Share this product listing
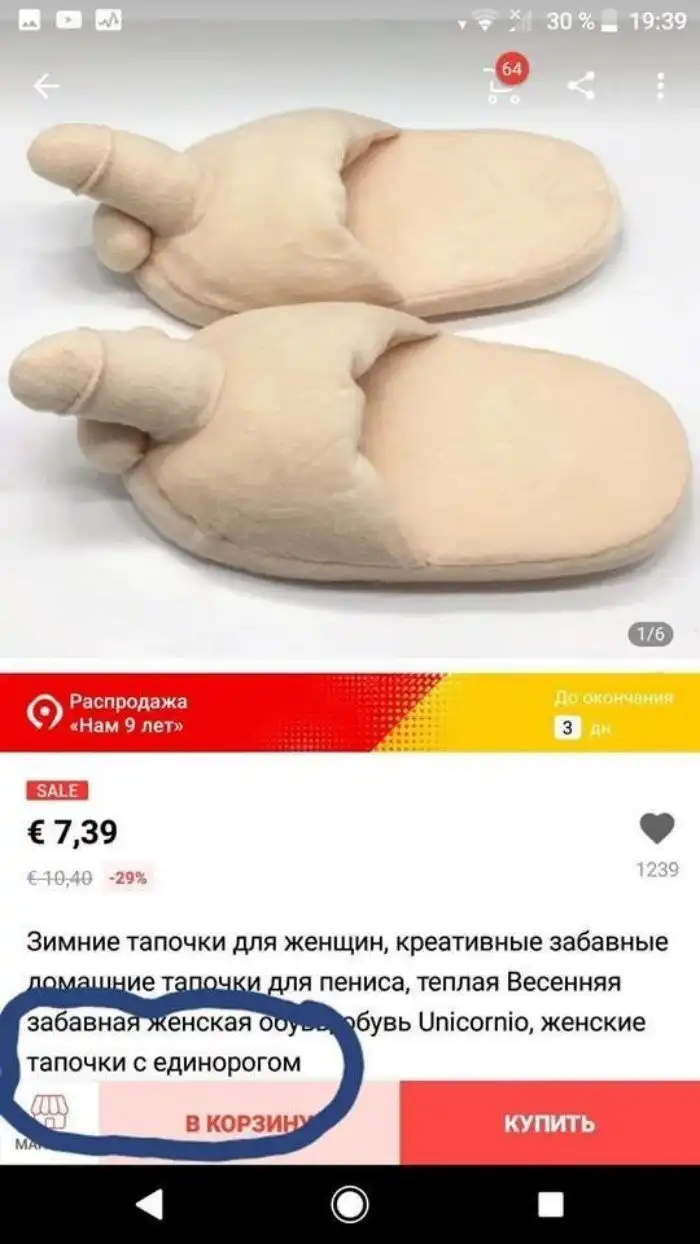Screen dimensions: 700x1244 [x=581, y=87]
